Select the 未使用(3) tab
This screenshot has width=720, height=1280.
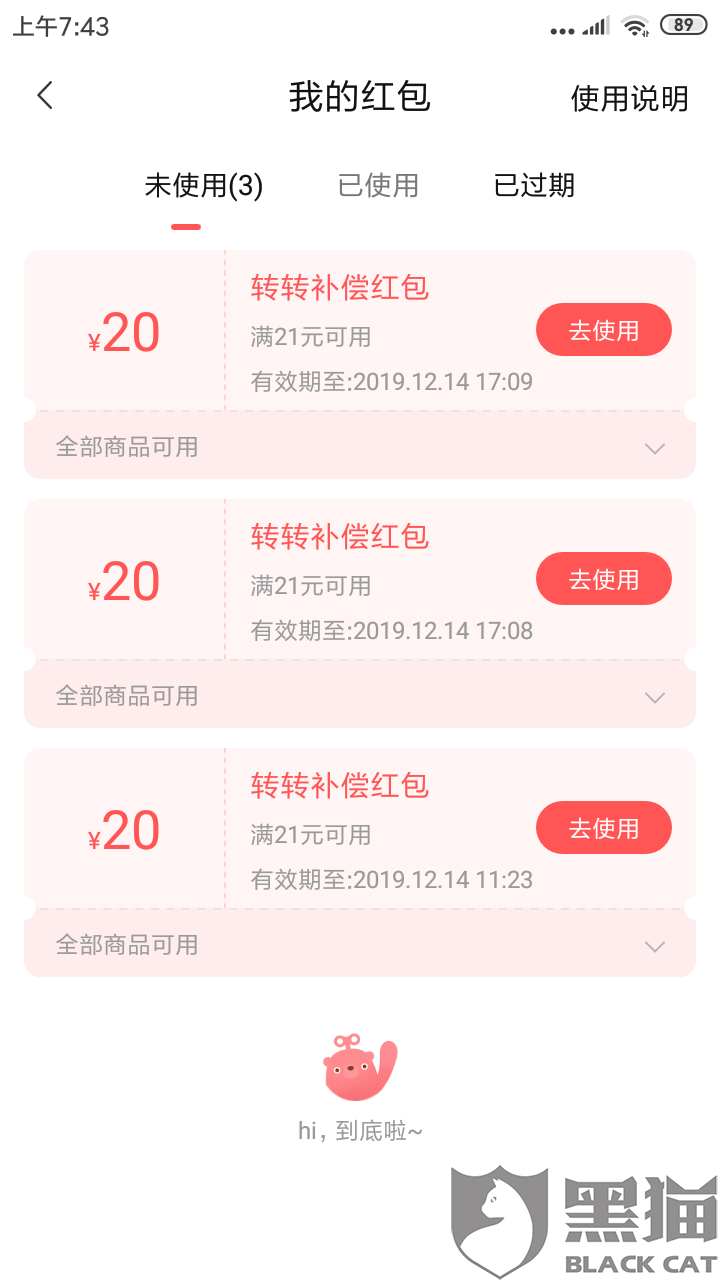coord(203,187)
